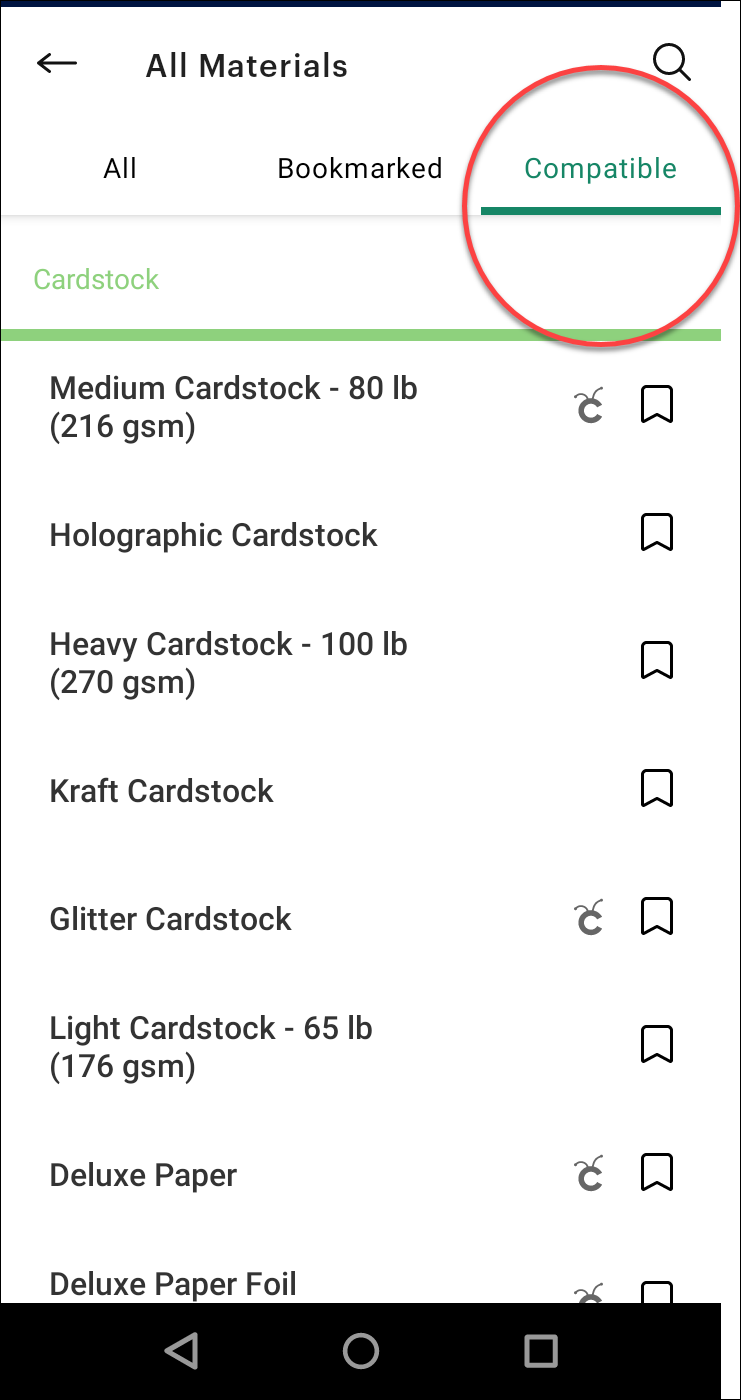Tap the blade icon beside Glitter Cardstock
This screenshot has width=741, height=1400.
click(x=589, y=915)
